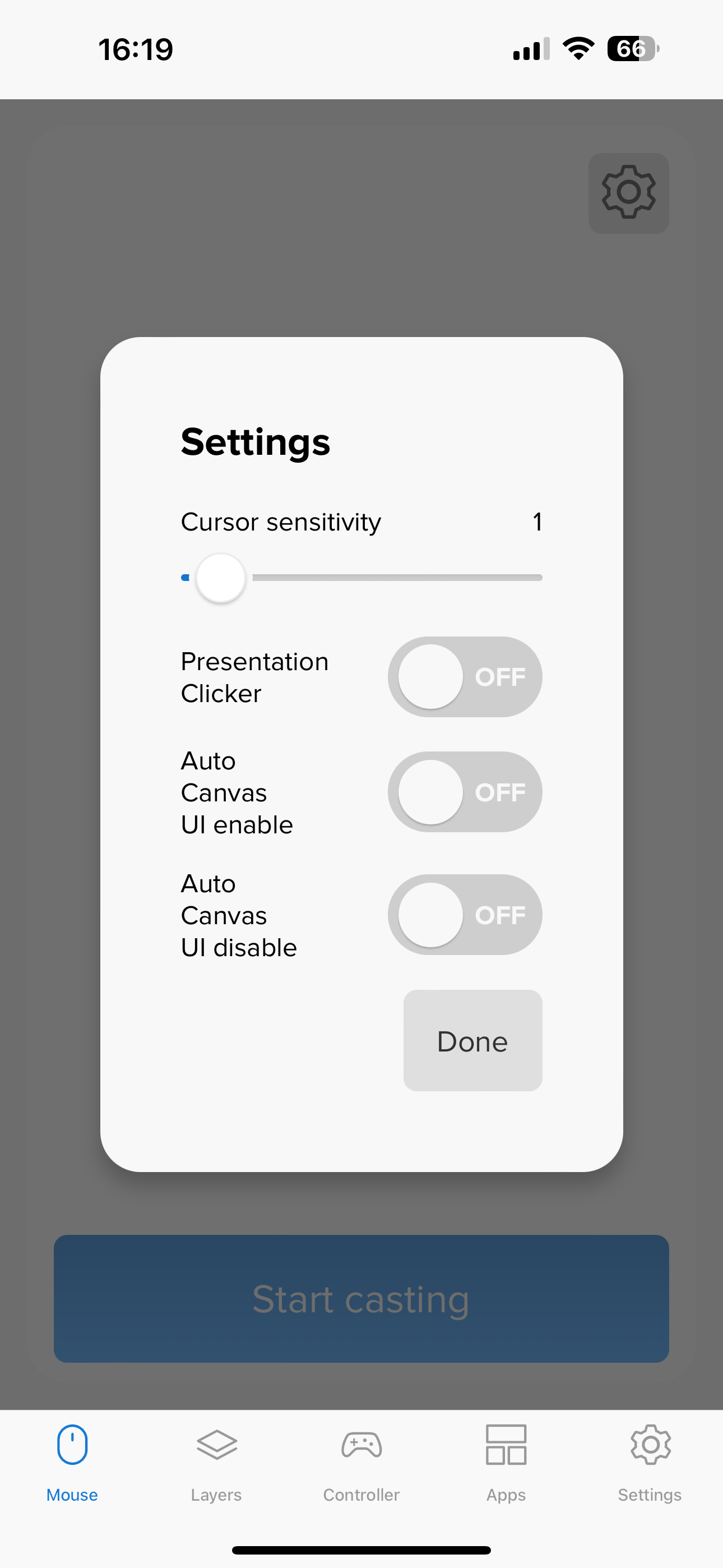This screenshot has width=723, height=1568.
Task: Tap the Cursor sensitivity slider track
Action: coord(396,577)
